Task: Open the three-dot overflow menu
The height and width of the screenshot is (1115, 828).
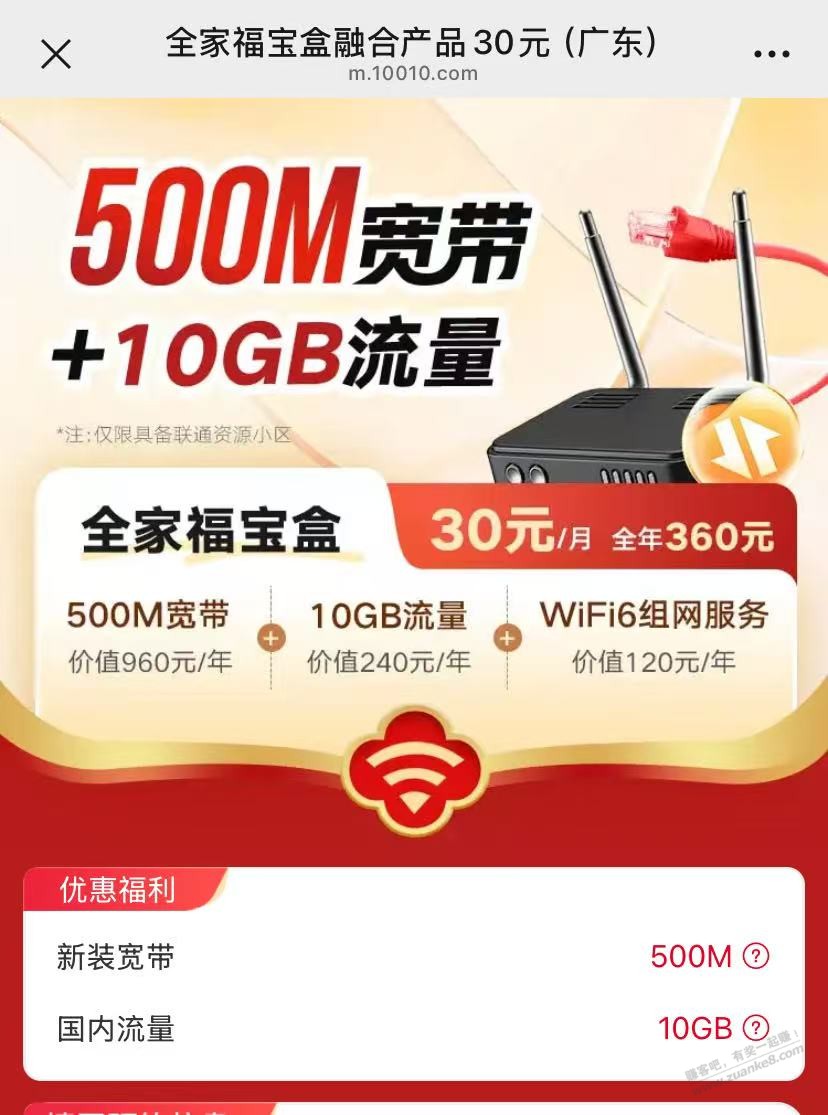Action: [x=772, y=55]
